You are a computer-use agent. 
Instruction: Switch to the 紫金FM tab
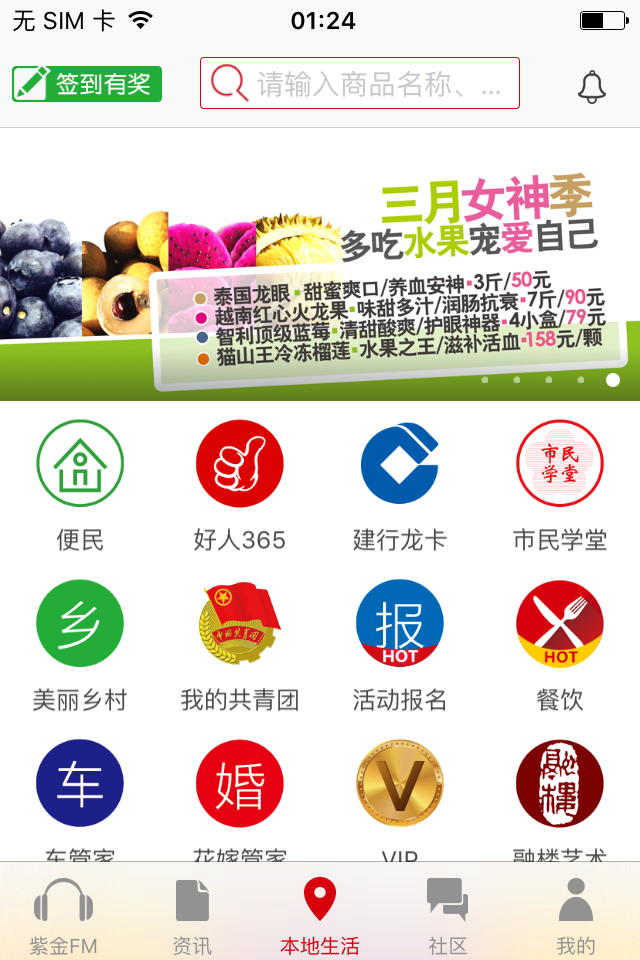point(64,915)
